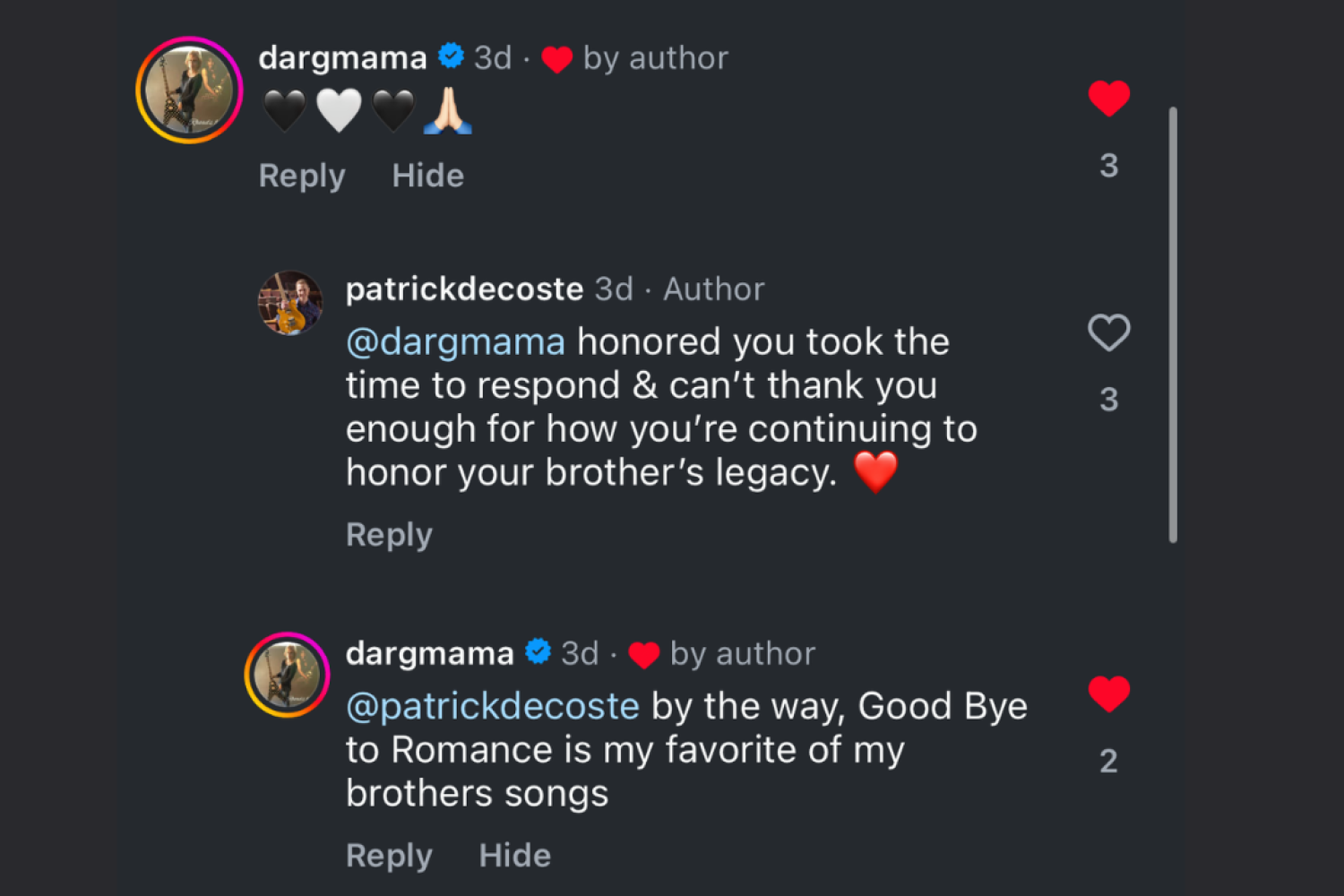1344x896 pixels.
Task: Open the @patrickdecoste mention link
Action: (x=492, y=707)
